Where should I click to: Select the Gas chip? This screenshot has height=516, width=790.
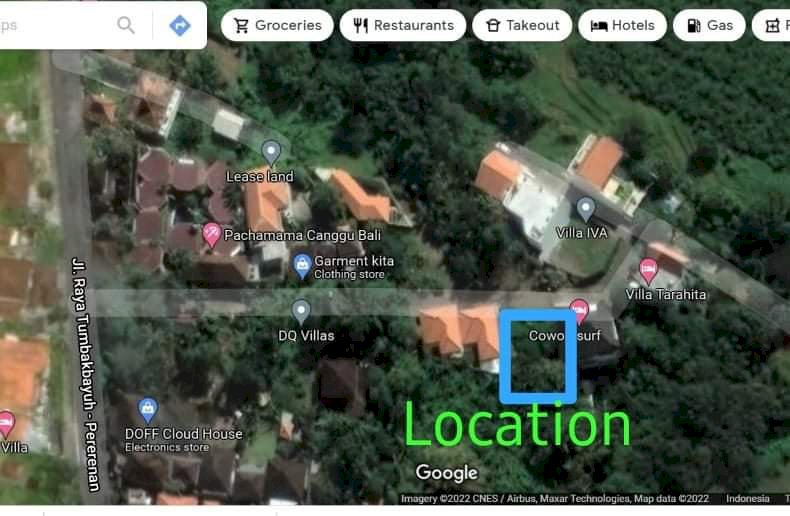pos(708,25)
